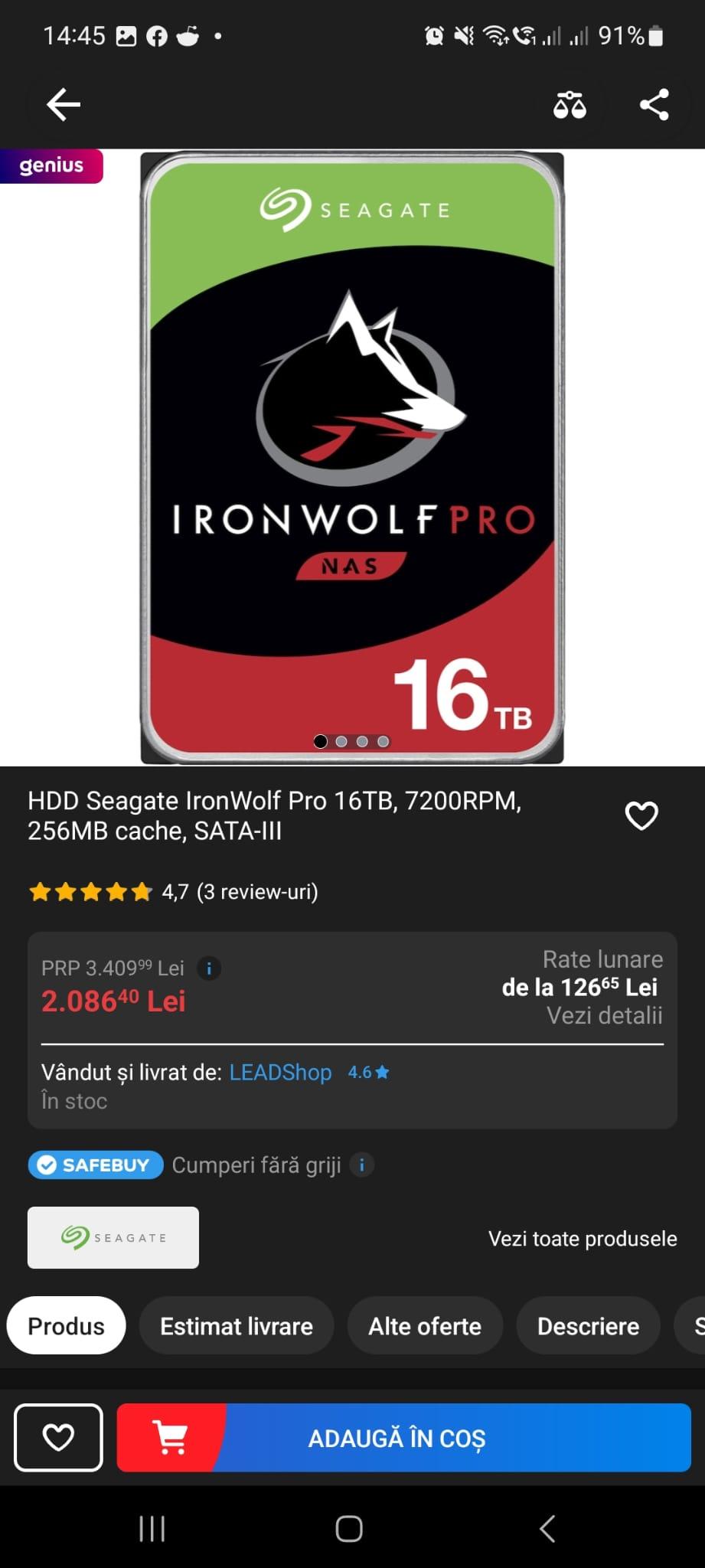
Task: Show PRP price info icon
Action: point(209,969)
